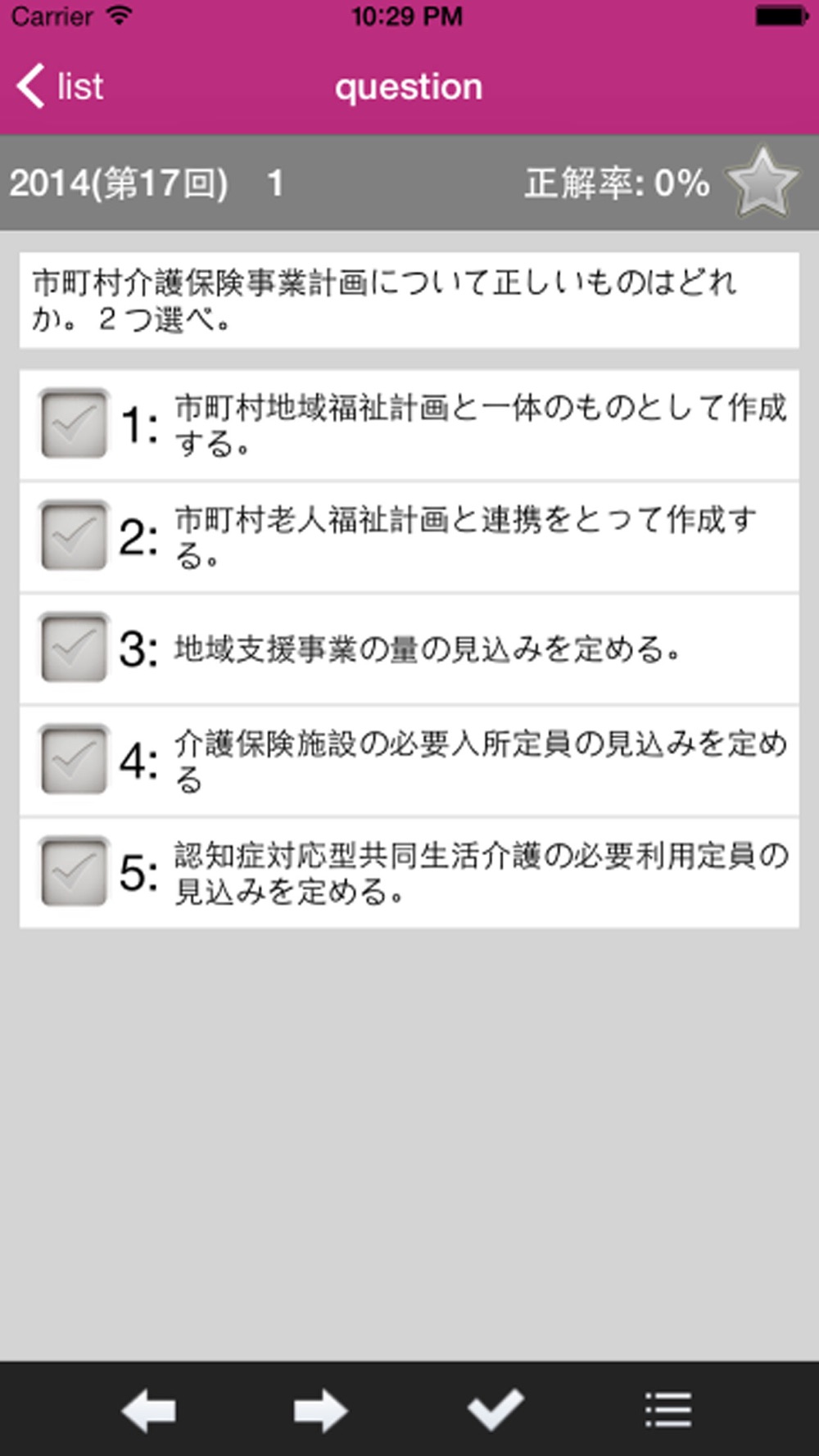Go back to the list
Viewport: 819px width, 1456px height.
click(x=61, y=86)
